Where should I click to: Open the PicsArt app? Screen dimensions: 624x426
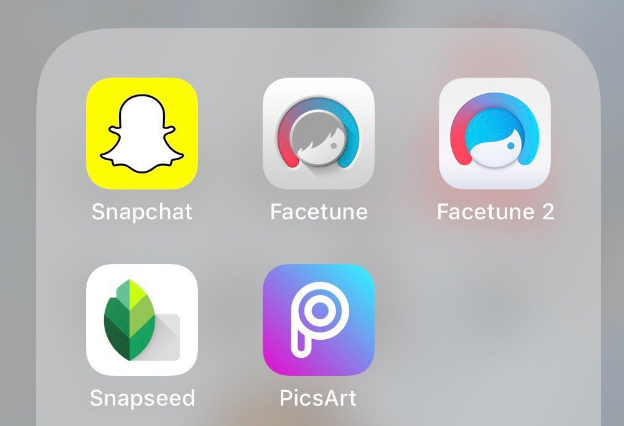tap(318, 319)
